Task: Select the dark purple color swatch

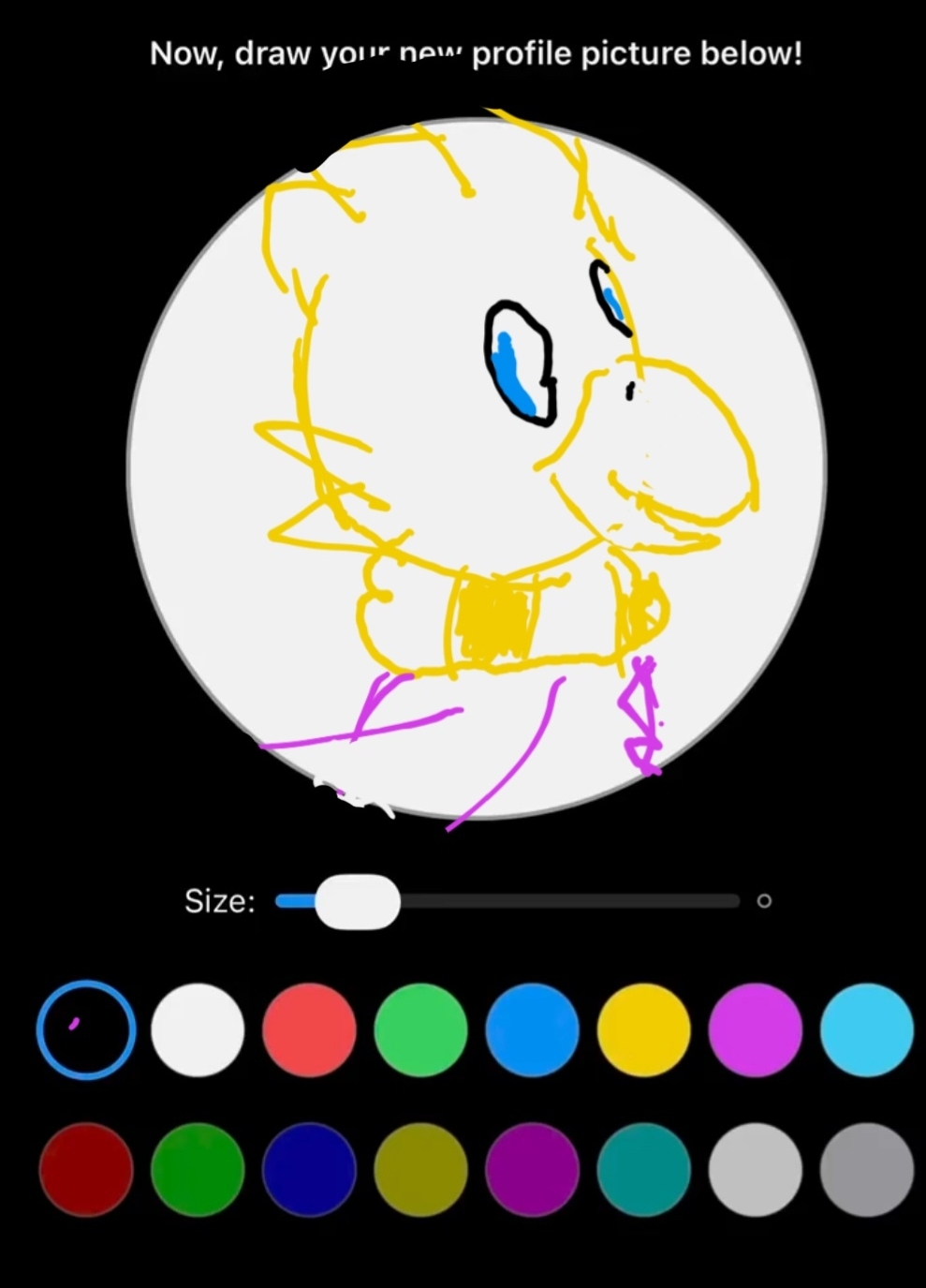Action: [532, 1169]
